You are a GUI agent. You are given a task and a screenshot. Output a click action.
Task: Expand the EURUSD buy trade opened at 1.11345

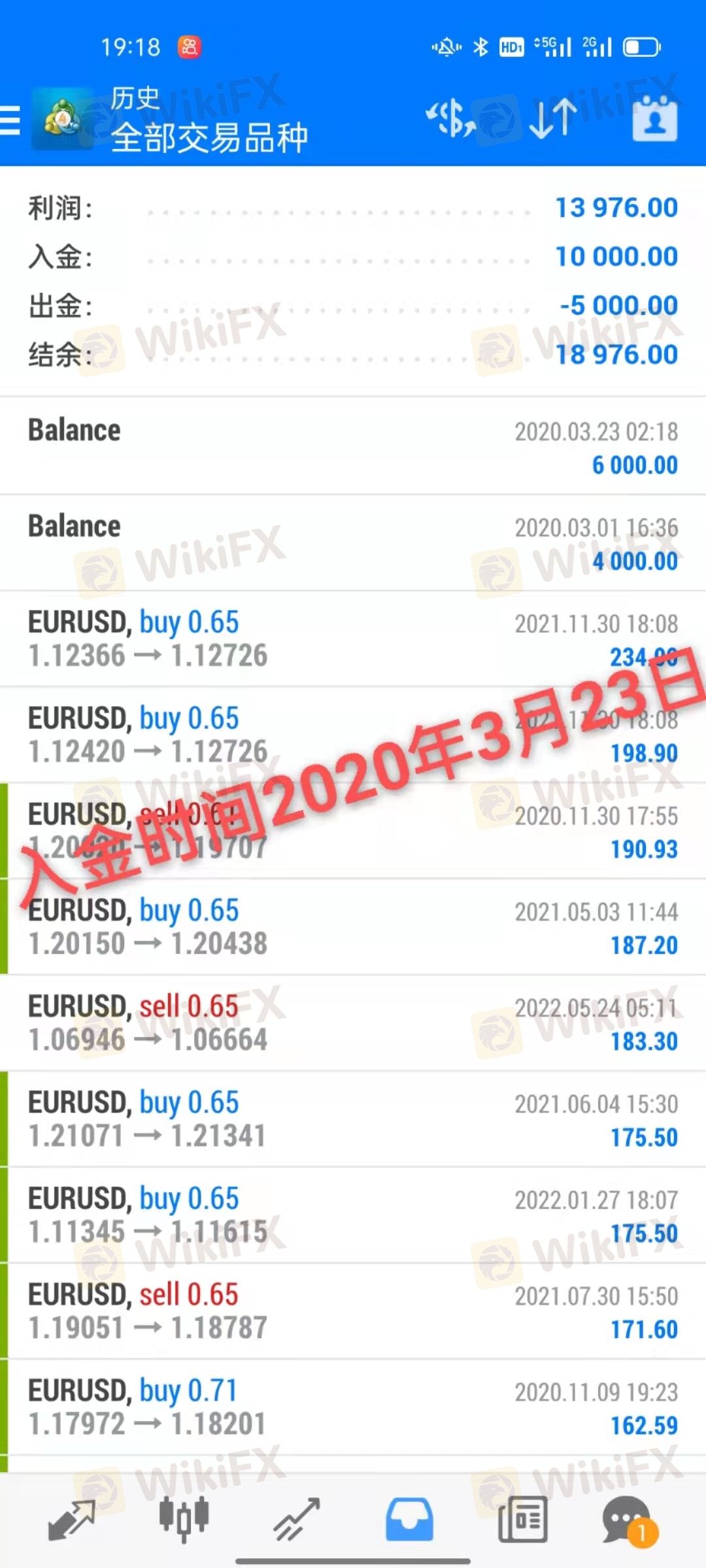[353, 1215]
